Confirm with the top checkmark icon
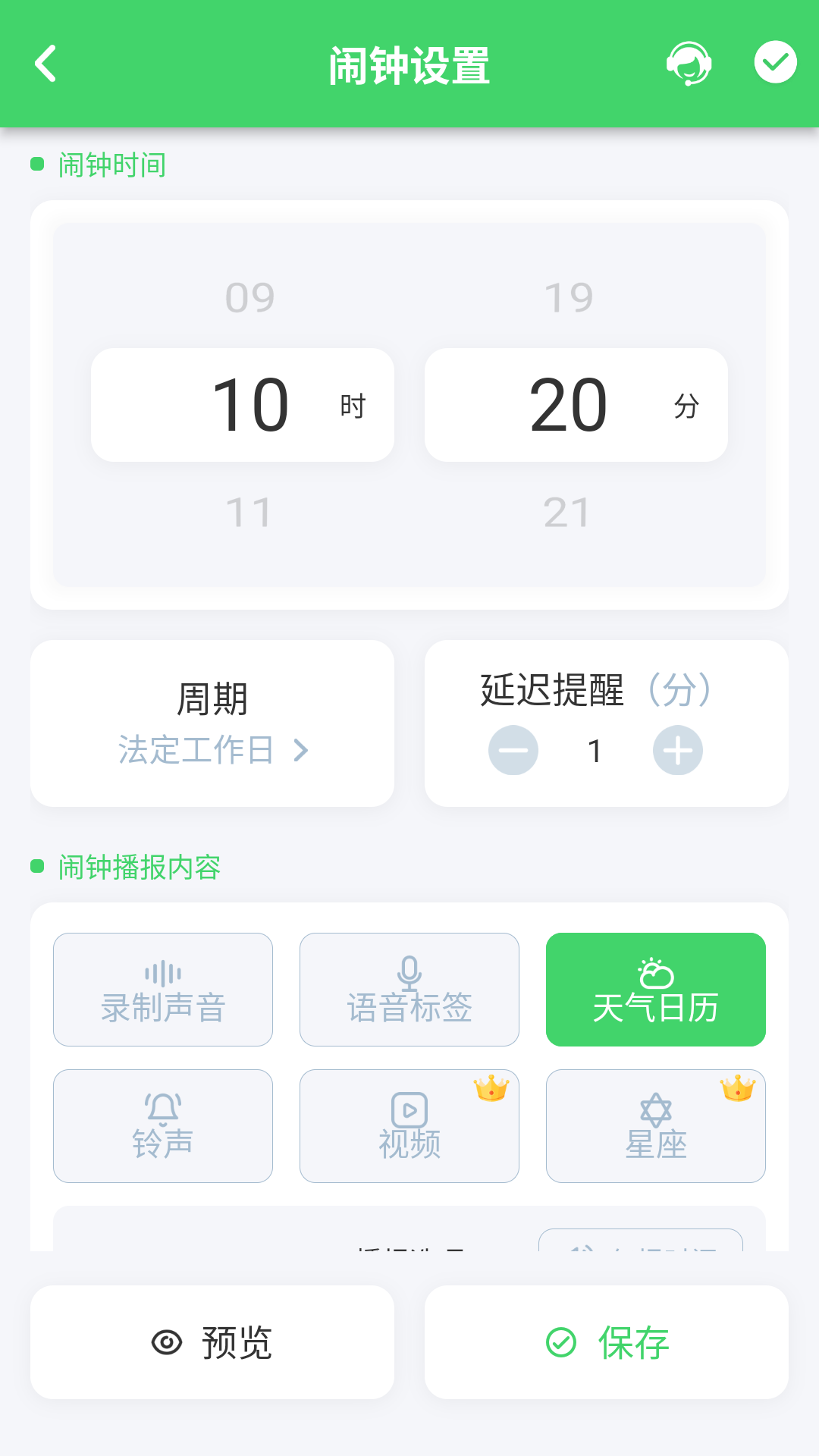The height and width of the screenshot is (1456, 819). coord(775,63)
